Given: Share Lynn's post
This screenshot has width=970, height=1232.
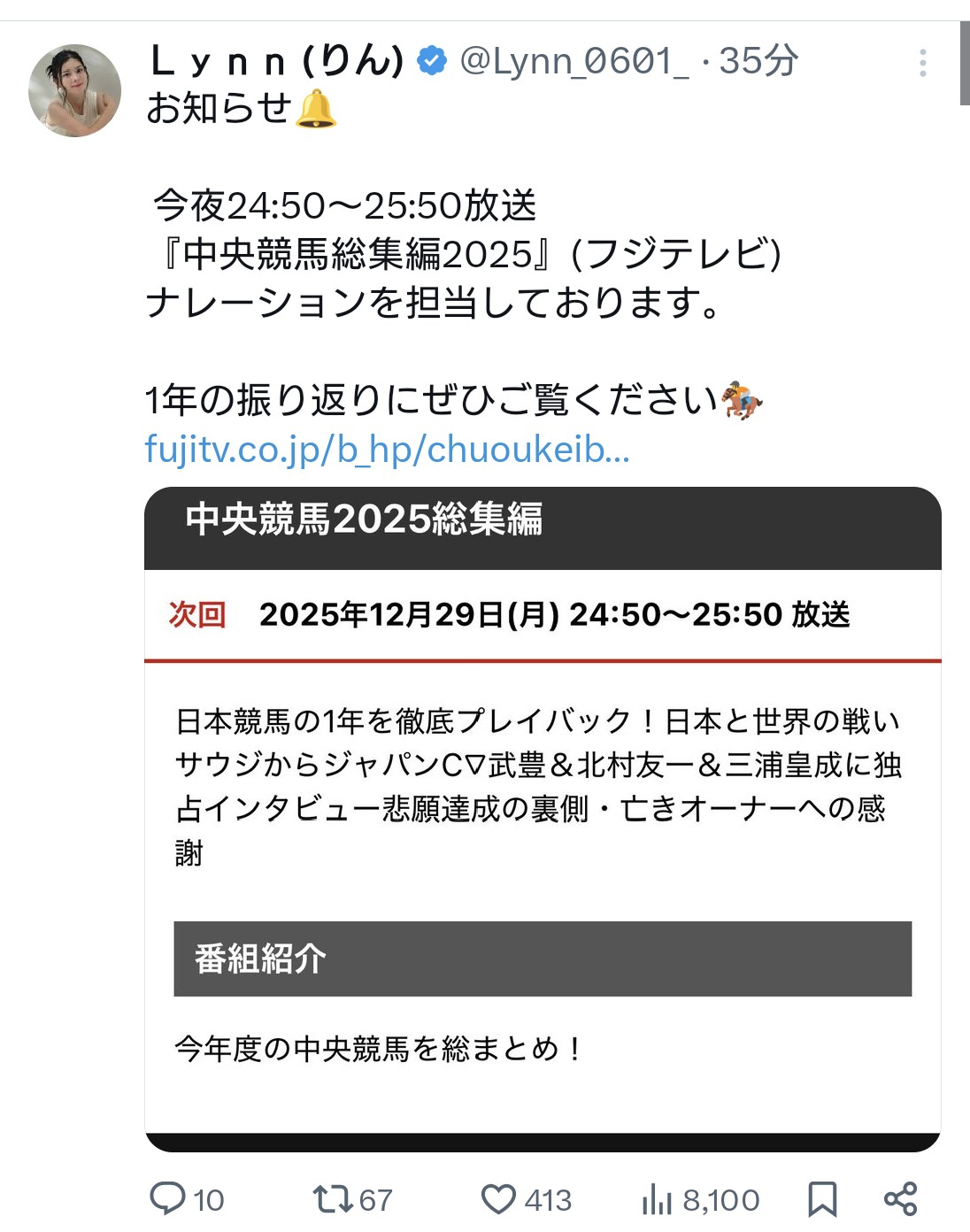Looking at the screenshot, I should point(900,1199).
